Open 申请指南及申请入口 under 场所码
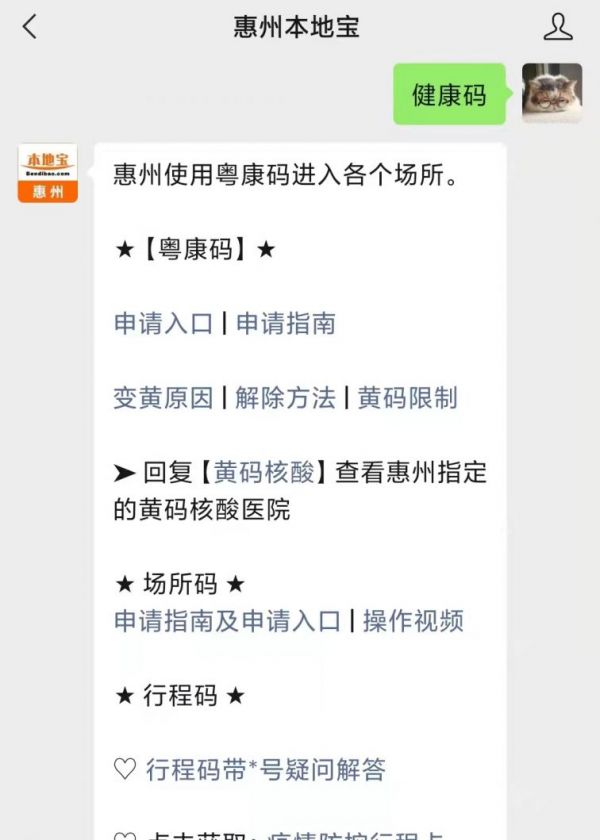600x840 pixels. (x=227, y=620)
